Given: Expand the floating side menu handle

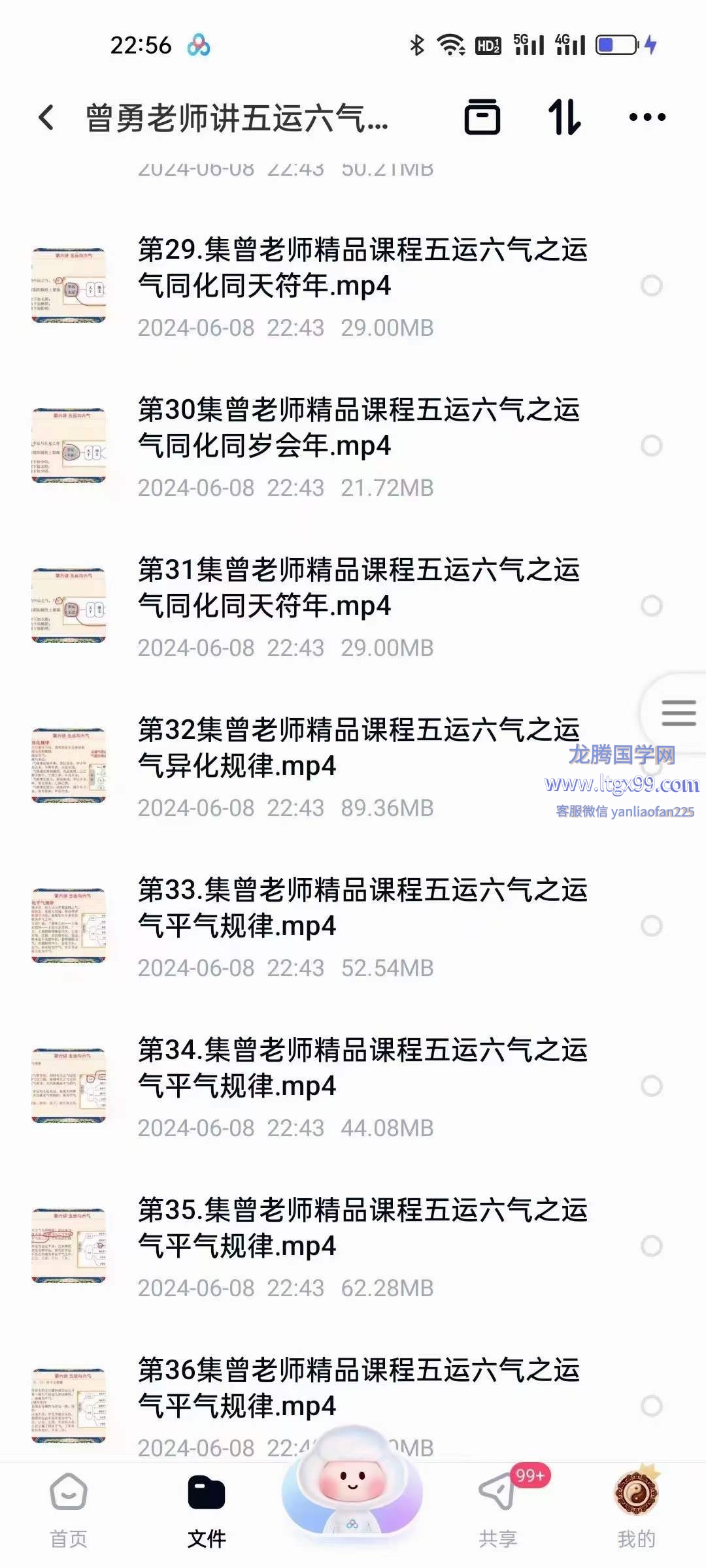Looking at the screenshot, I should click(678, 713).
